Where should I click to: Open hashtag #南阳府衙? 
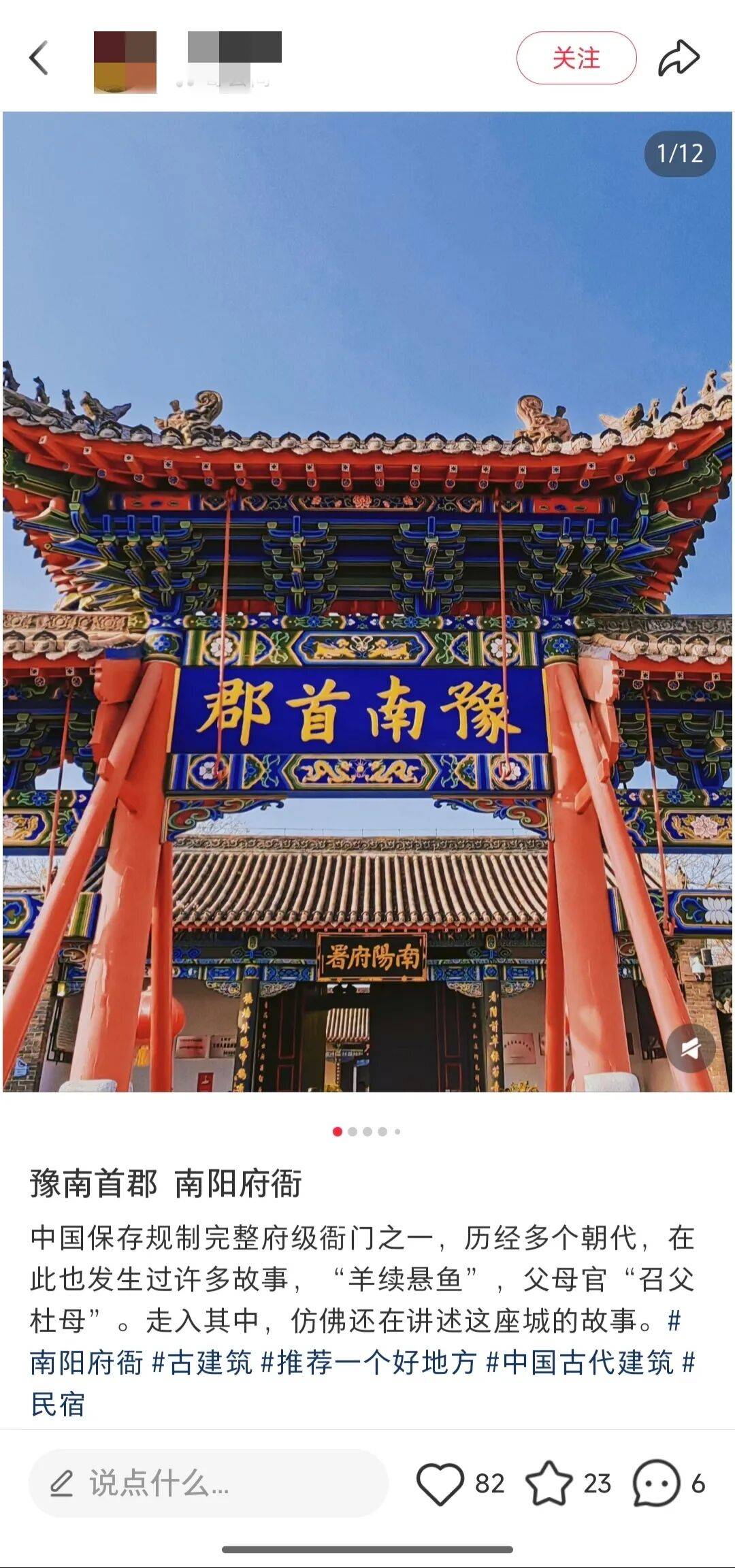coord(86,1363)
